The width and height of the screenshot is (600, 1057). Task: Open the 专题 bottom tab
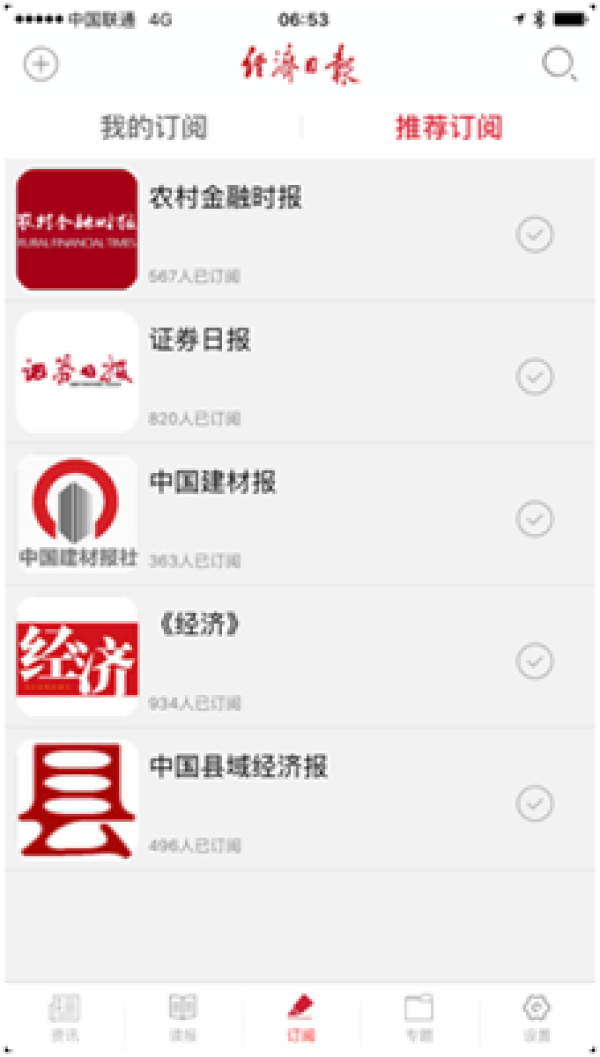pos(419,1016)
